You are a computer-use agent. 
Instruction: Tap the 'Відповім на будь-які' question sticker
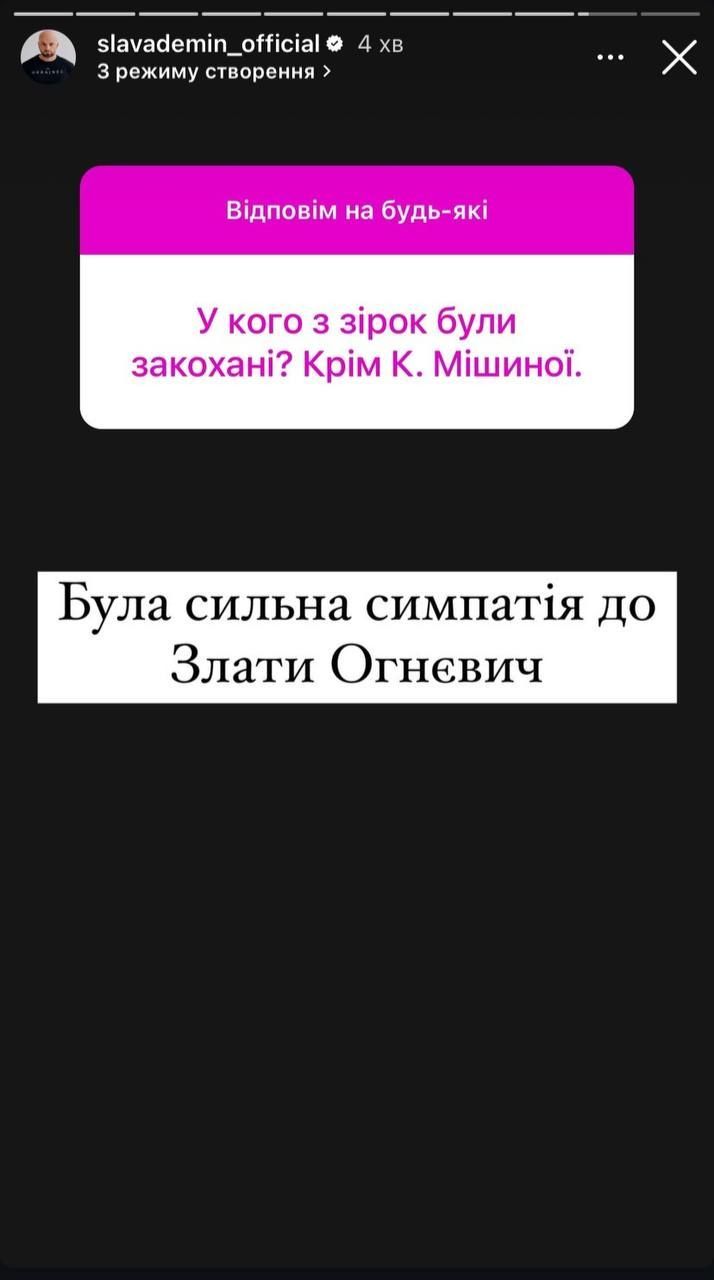(x=357, y=298)
